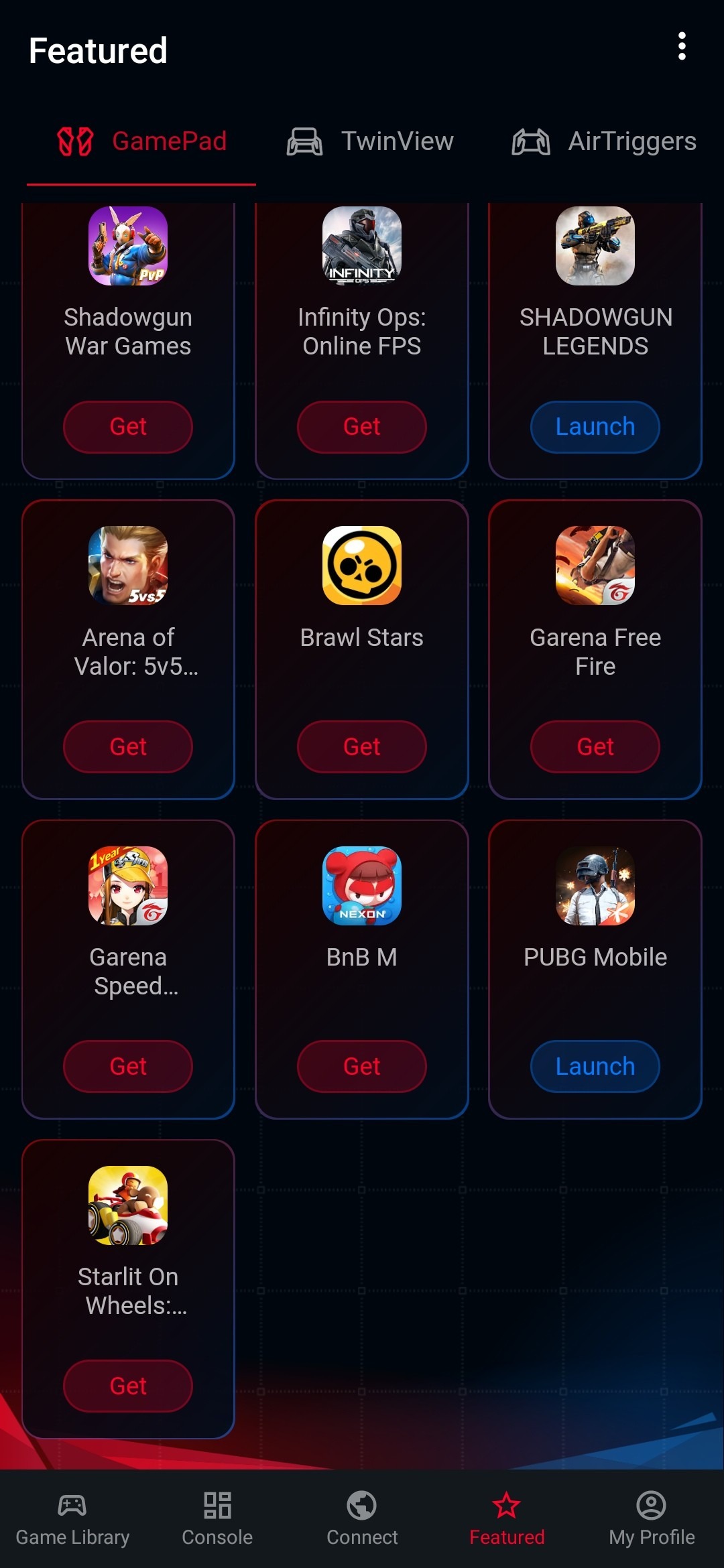Select the GamePad tab
This screenshot has height=1568, width=724.
[x=142, y=141]
